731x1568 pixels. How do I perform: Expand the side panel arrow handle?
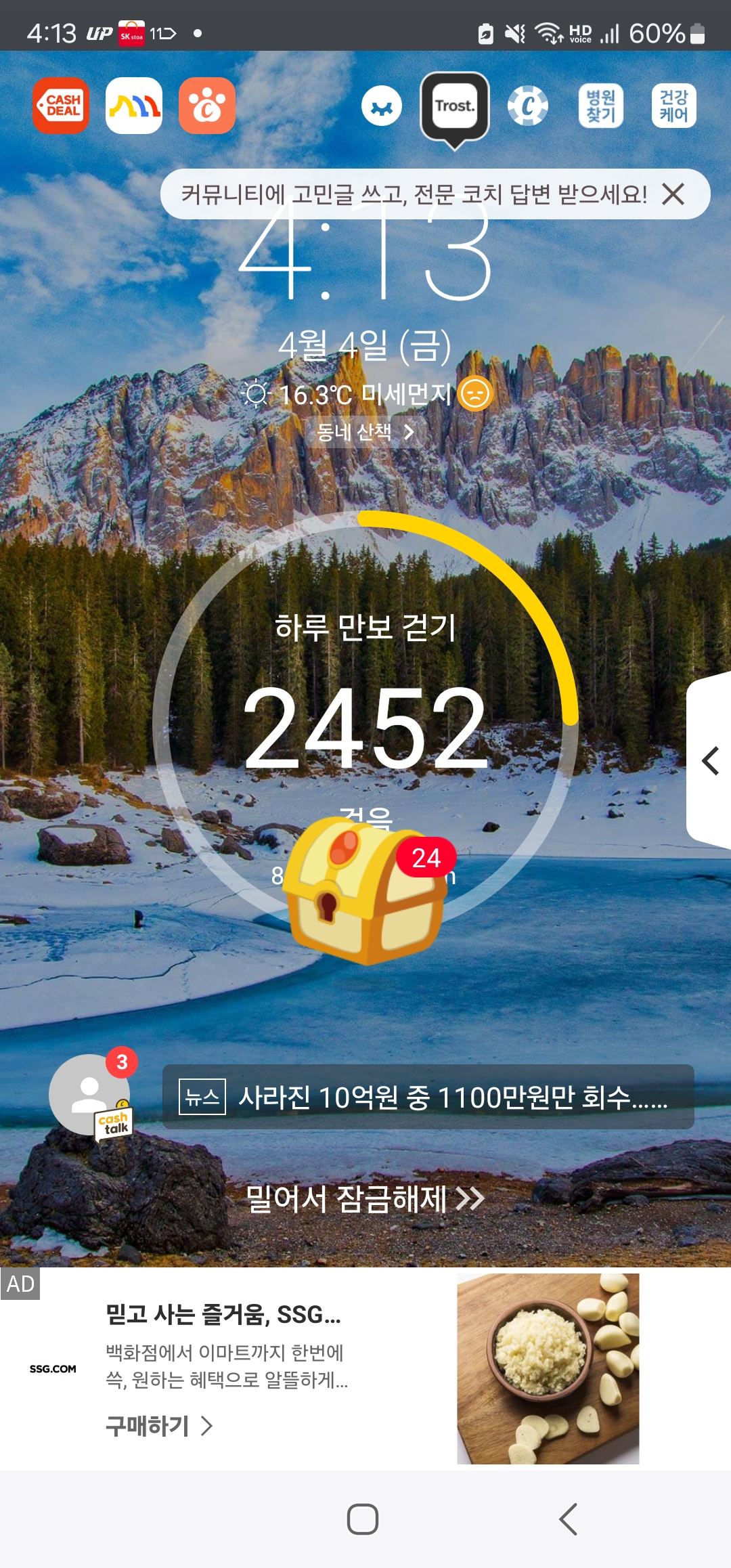(x=710, y=761)
